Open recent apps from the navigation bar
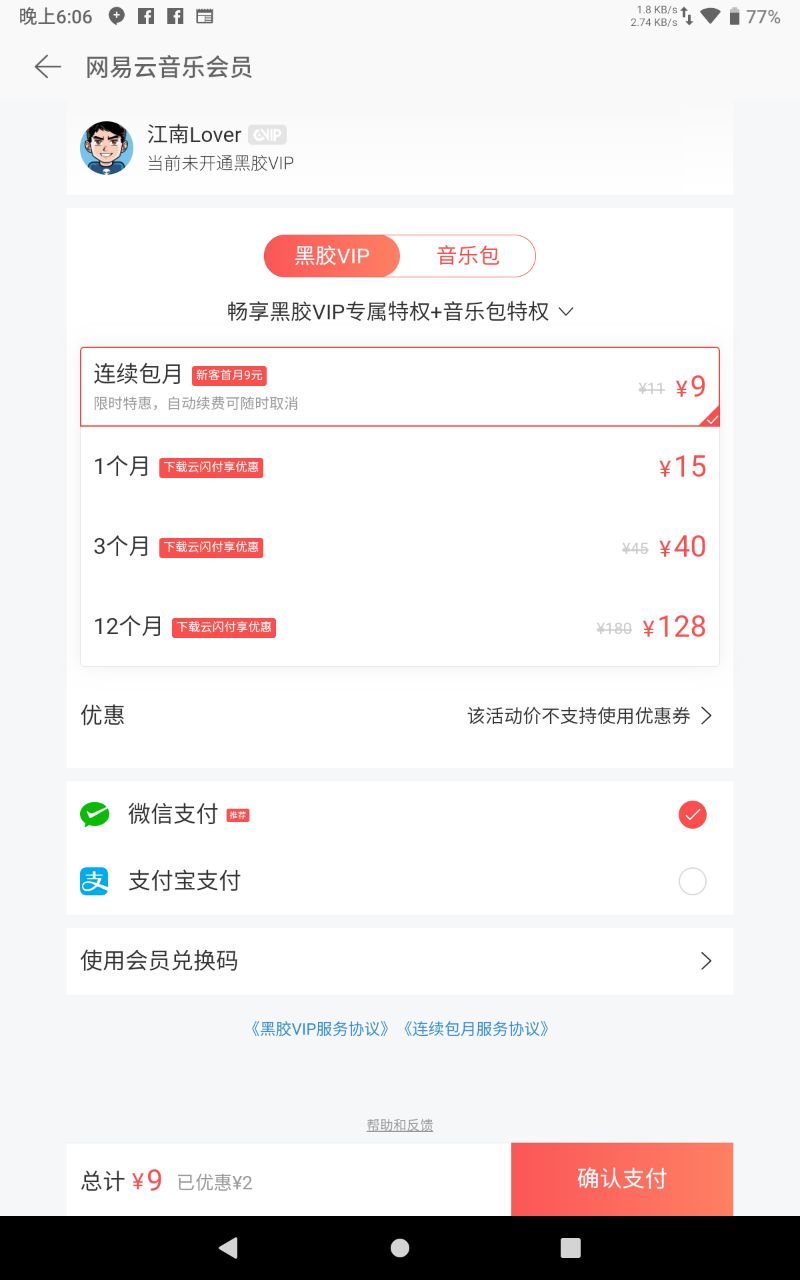This screenshot has height=1280, width=800. (x=571, y=1248)
